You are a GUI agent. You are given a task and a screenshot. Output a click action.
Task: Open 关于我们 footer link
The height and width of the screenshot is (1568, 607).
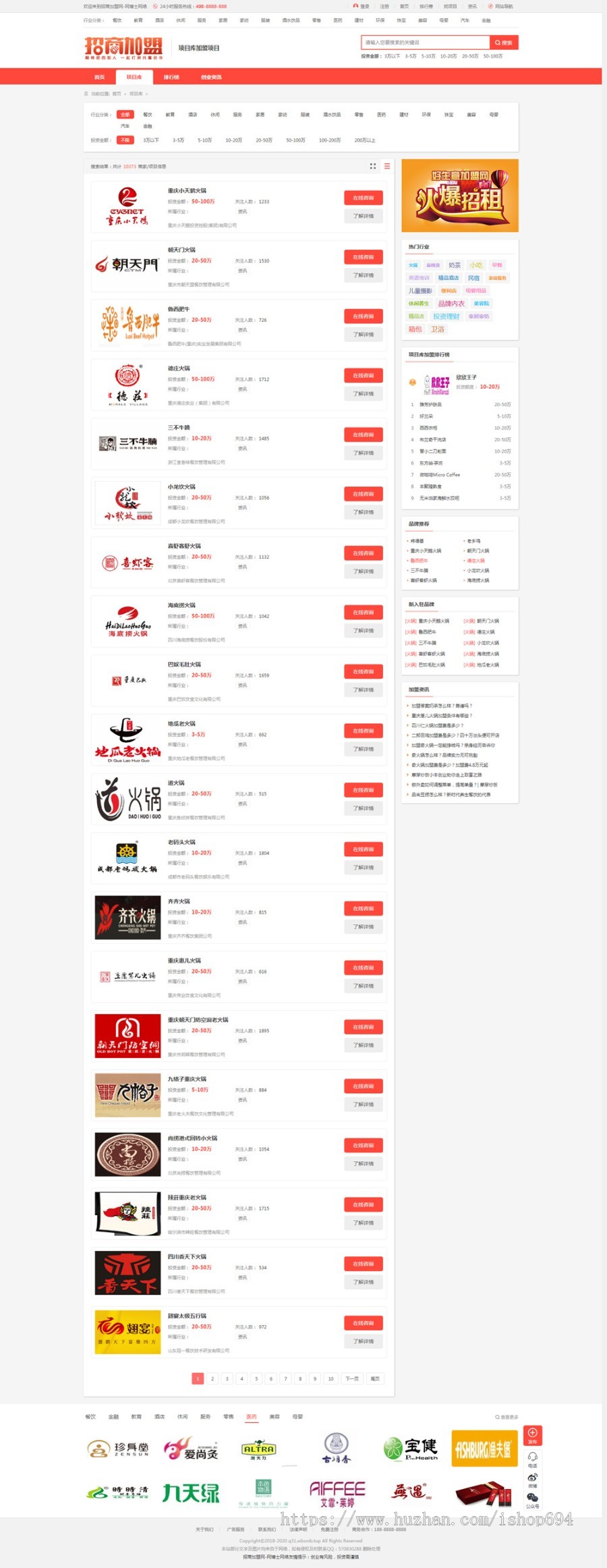(204, 1530)
